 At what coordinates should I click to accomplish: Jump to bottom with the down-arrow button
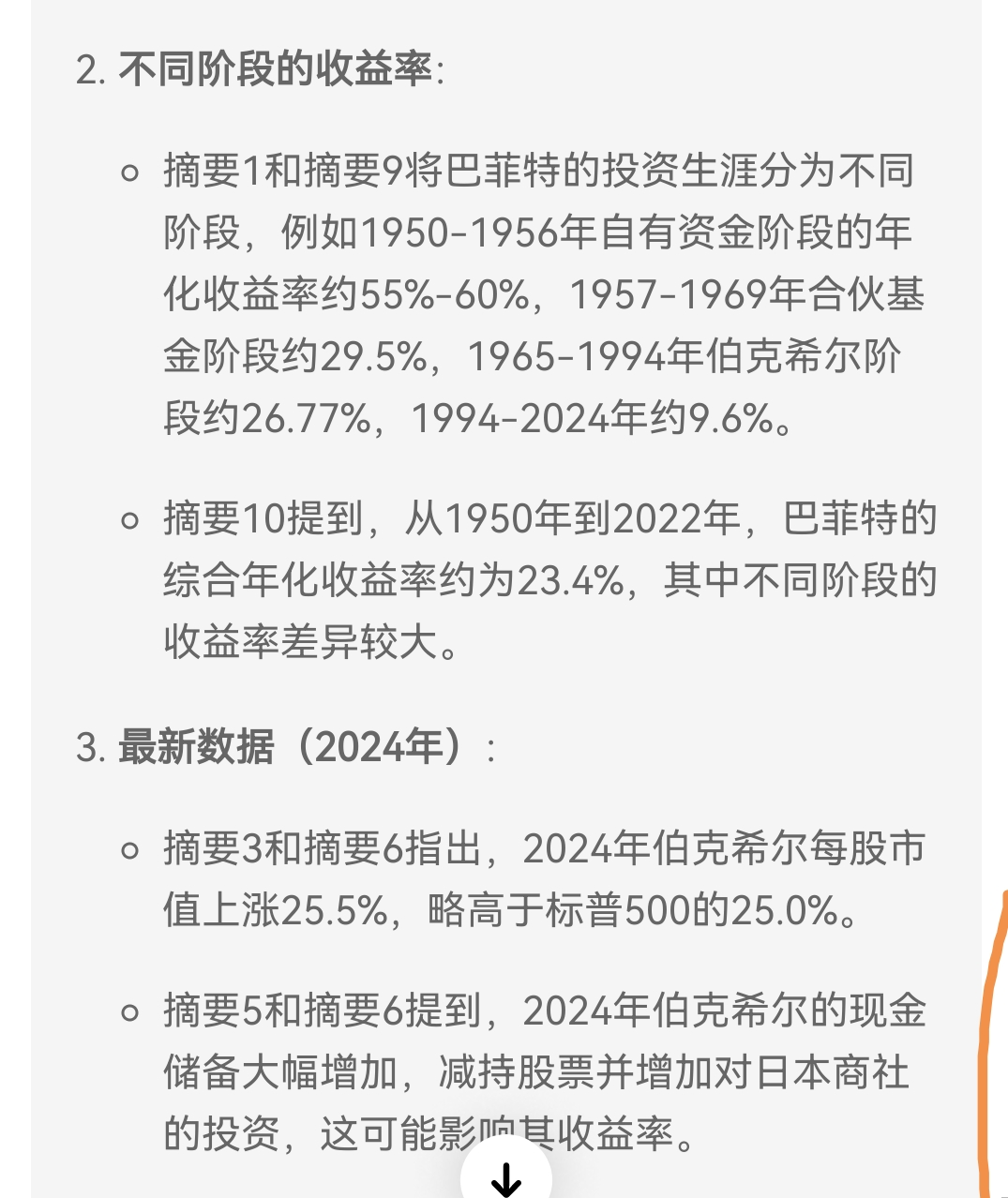pyautogui.click(x=505, y=1176)
